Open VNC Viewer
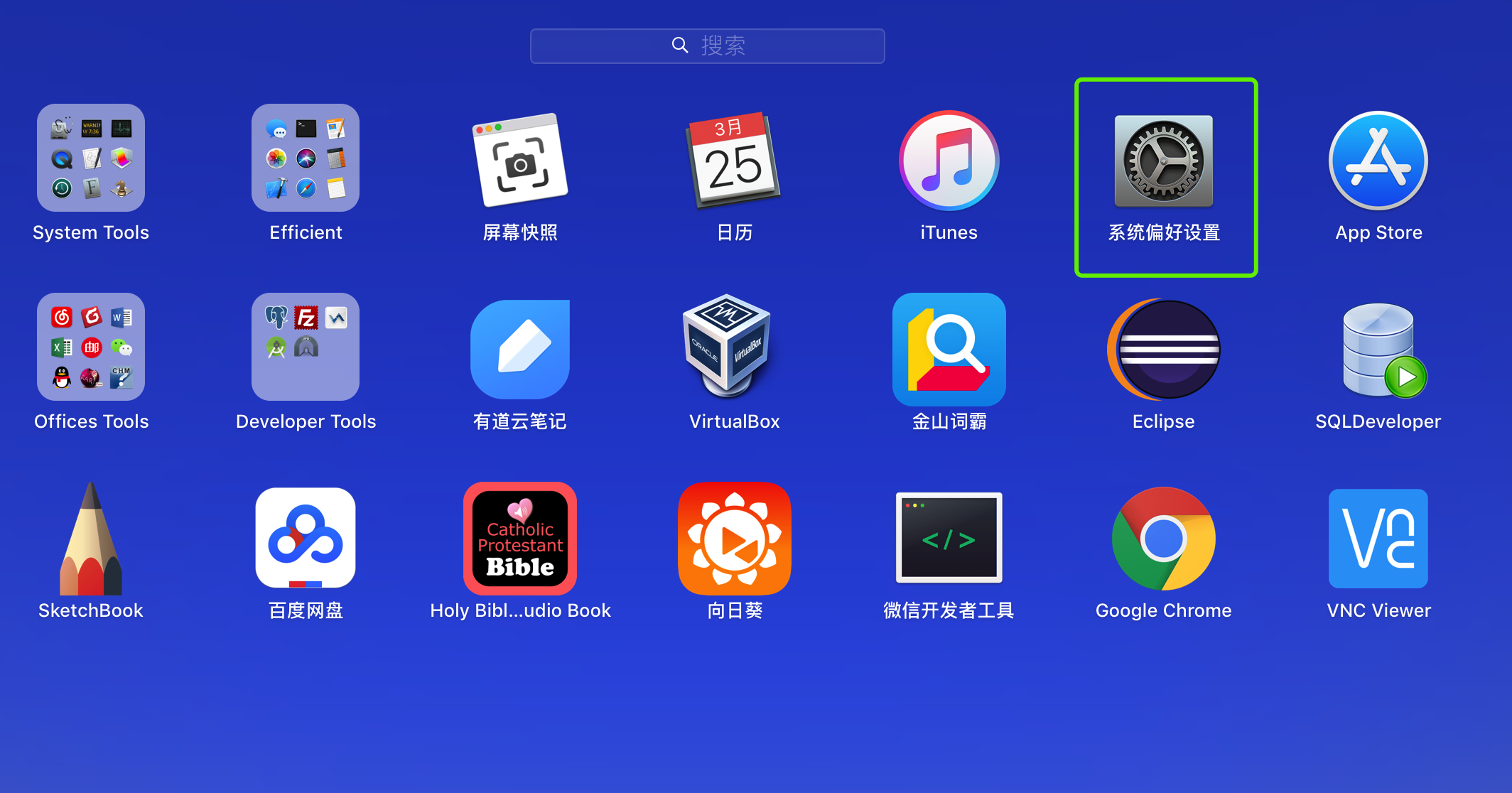Screen dimensions: 1512x793 pos(1378,539)
